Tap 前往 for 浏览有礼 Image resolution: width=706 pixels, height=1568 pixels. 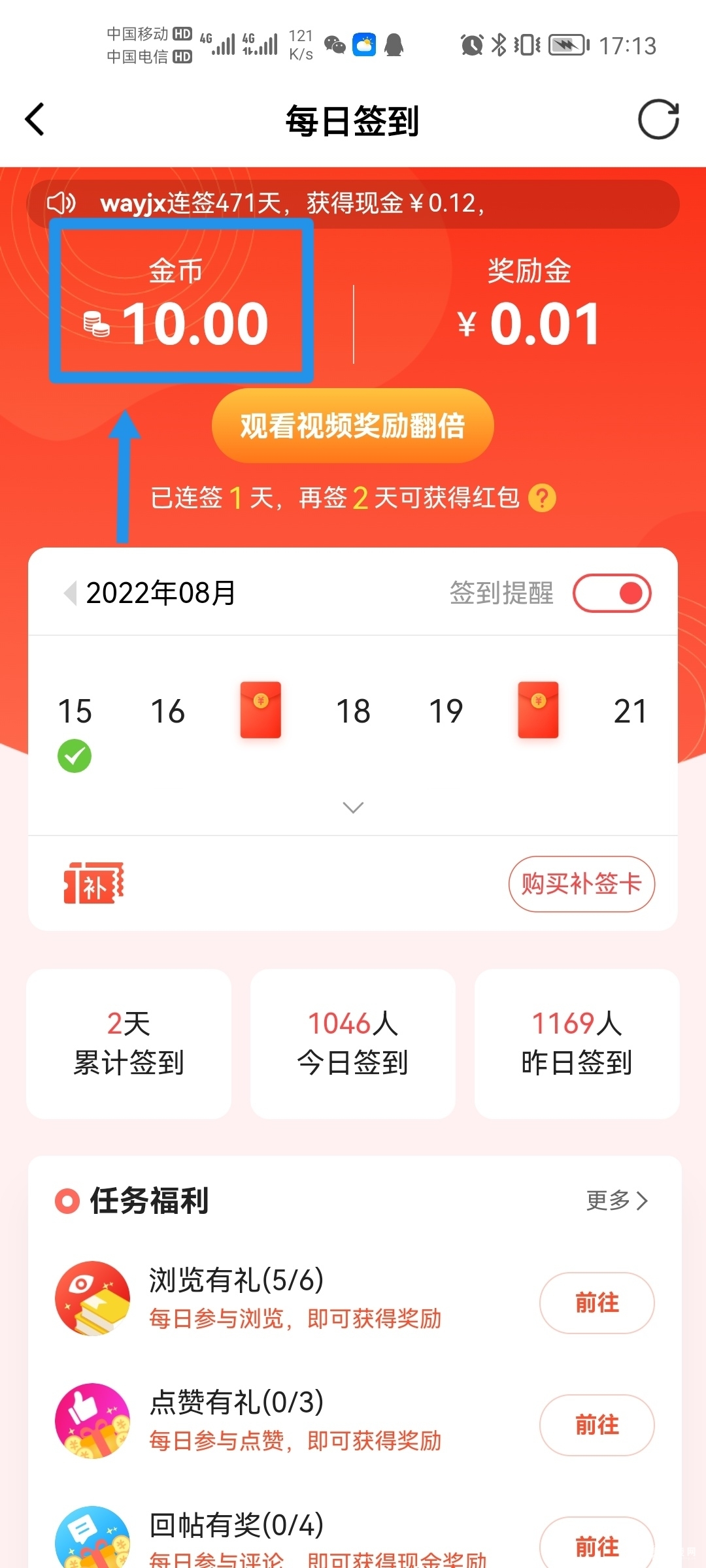pos(596,1303)
